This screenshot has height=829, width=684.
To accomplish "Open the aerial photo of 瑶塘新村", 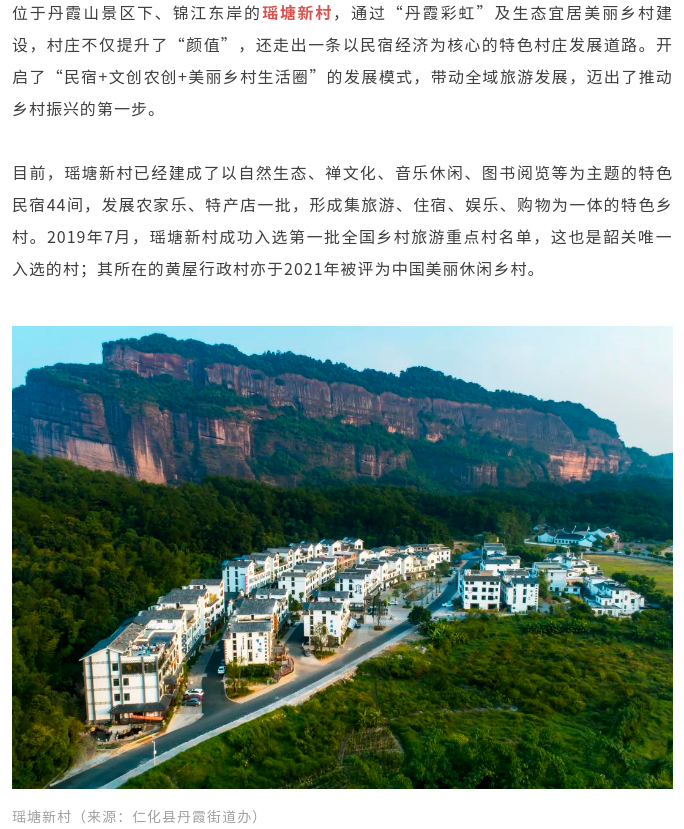I will point(342,557).
